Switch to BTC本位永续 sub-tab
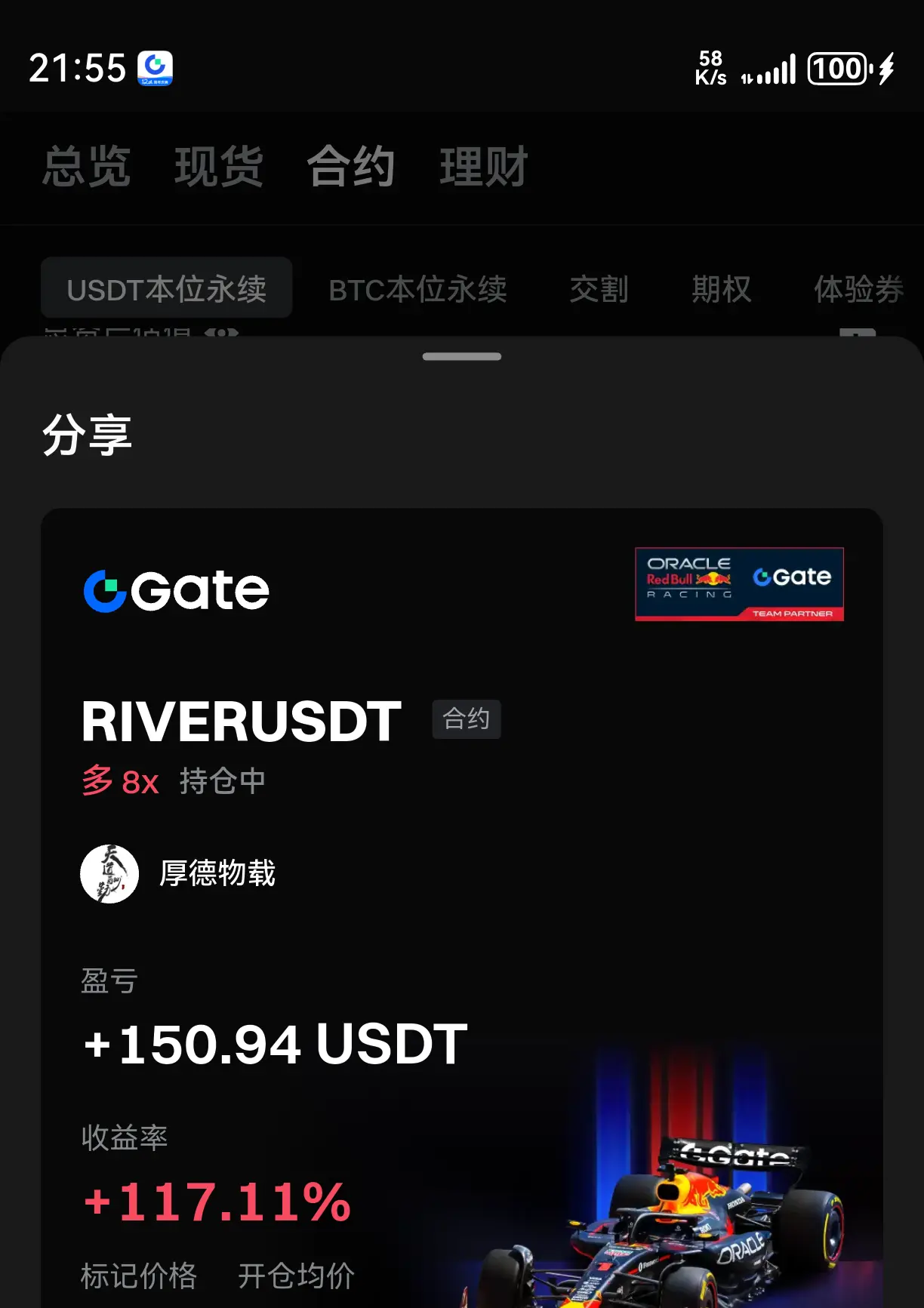This screenshot has height=1308, width=924. [417, 289]
